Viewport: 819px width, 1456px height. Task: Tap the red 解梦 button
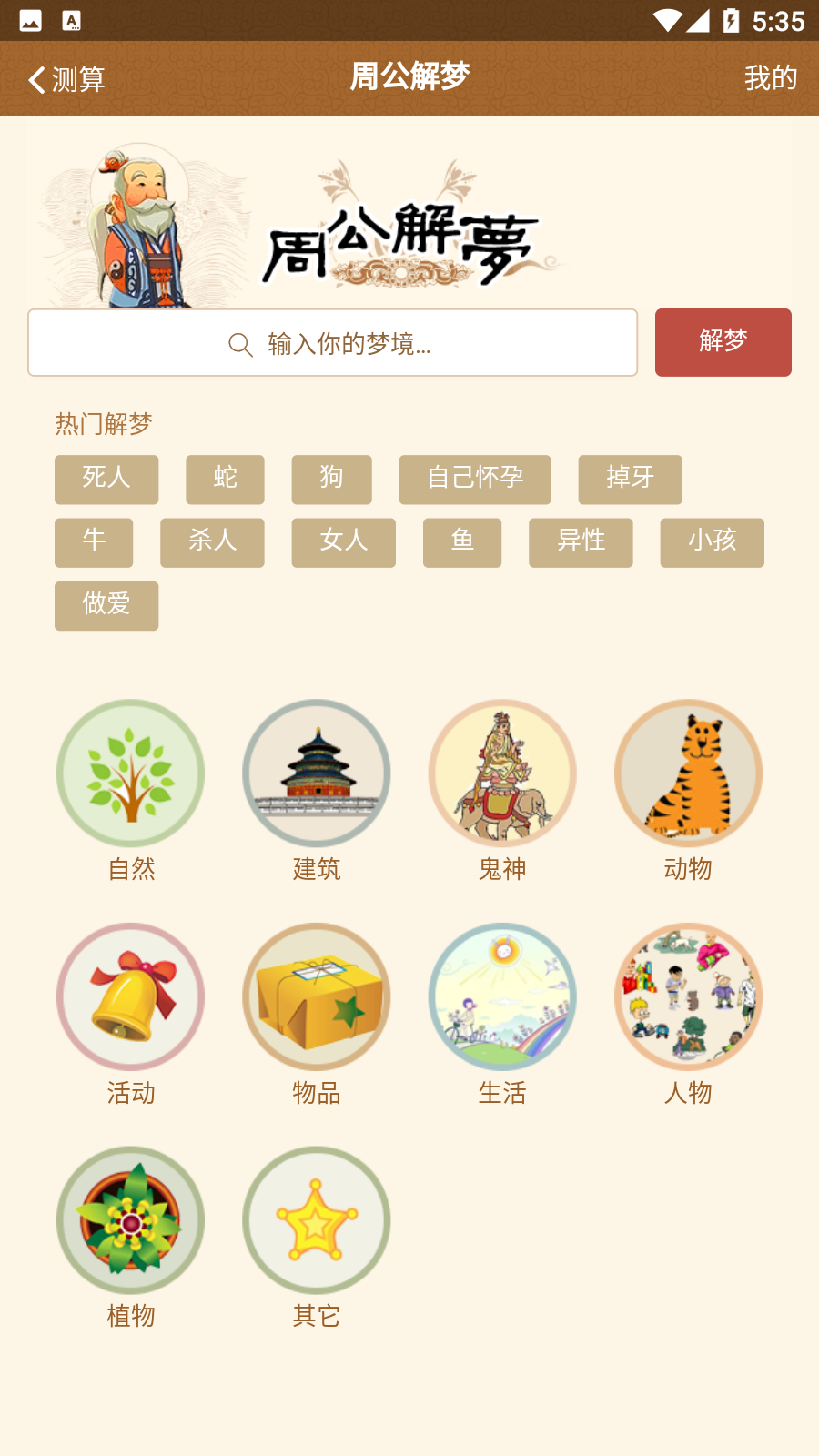[x=723, y=342]
